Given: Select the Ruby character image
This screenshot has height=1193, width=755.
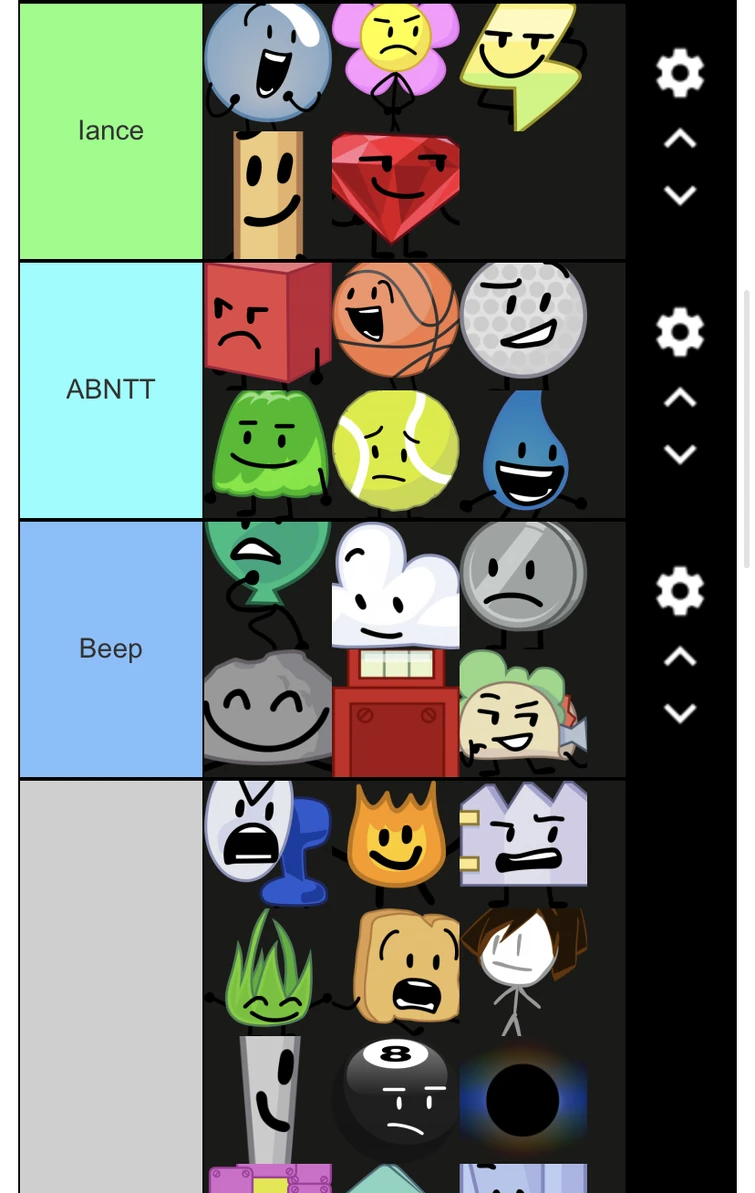Looking at the screenshot, I should (396, 185).
